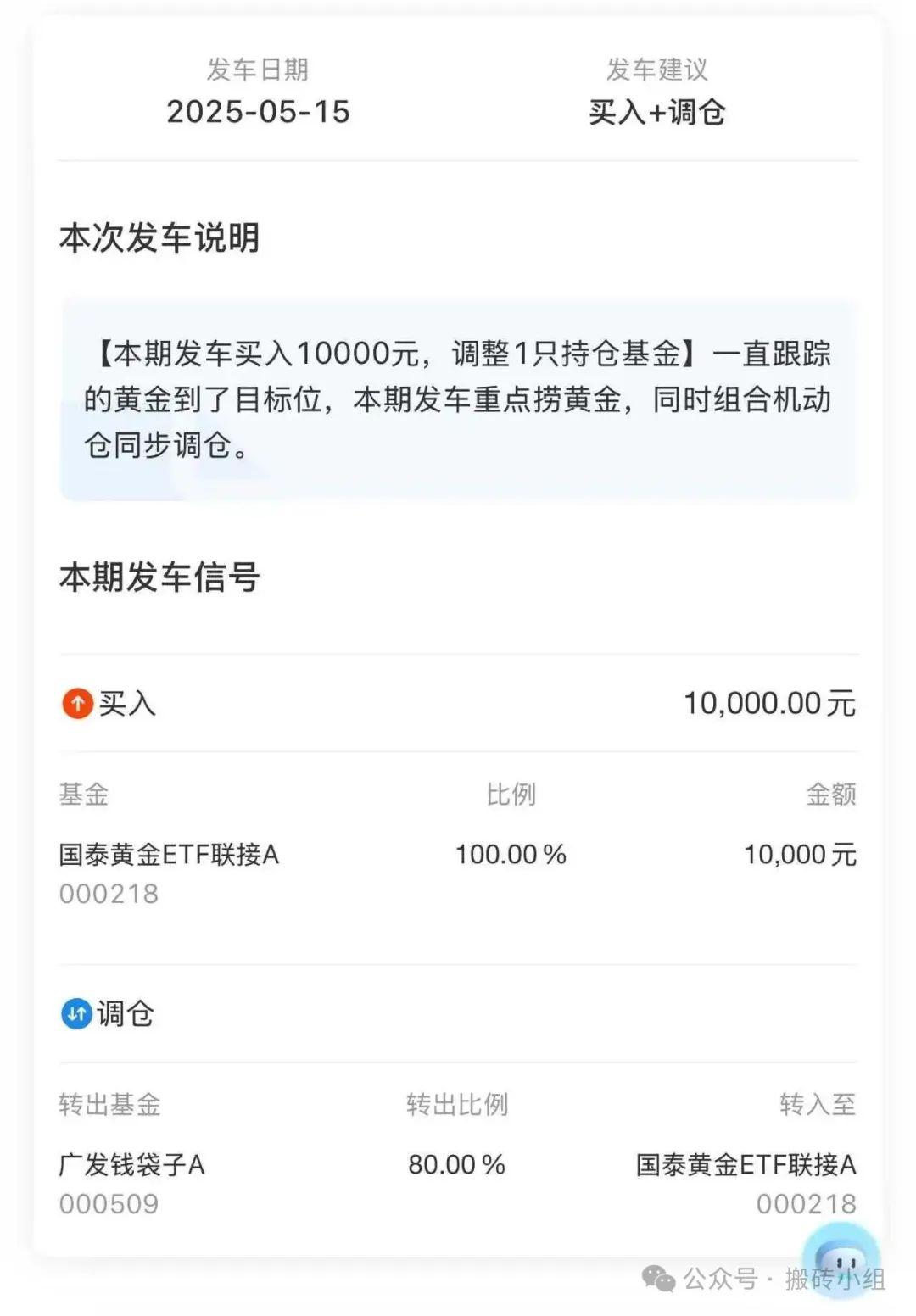This screenshot has height=1316, width=916.
Task: Expand the 本期发车信号 section
Action: point(159,579)
